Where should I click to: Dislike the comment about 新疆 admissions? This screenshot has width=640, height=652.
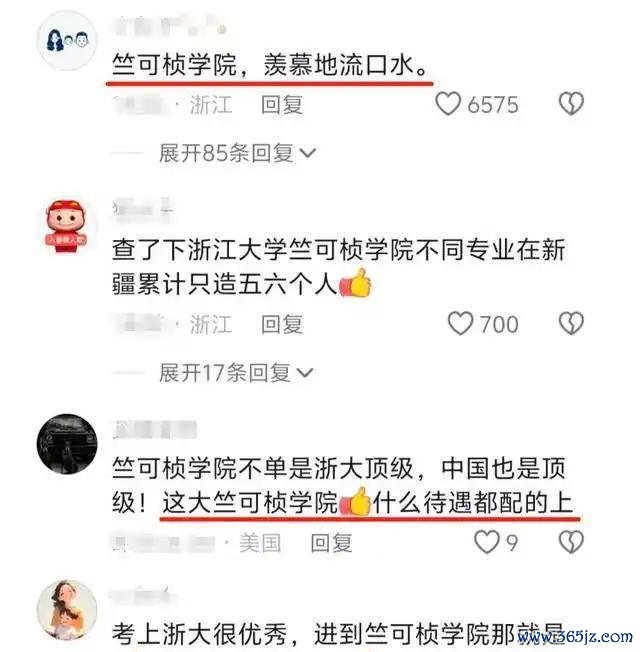[x=571, y=324]
